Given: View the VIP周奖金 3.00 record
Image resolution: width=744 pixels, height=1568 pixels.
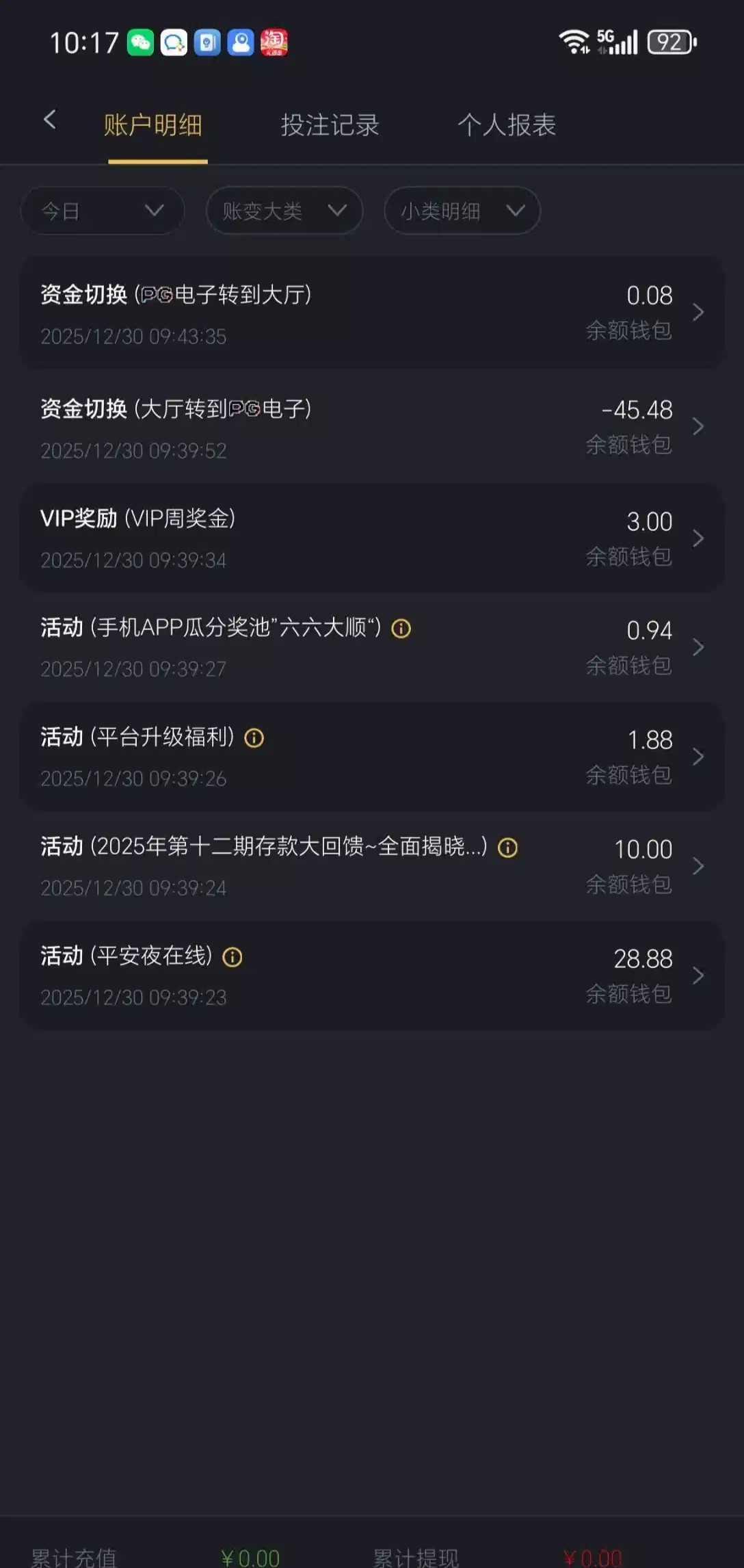Looking at the screenshot, I should tap(372, 538).
